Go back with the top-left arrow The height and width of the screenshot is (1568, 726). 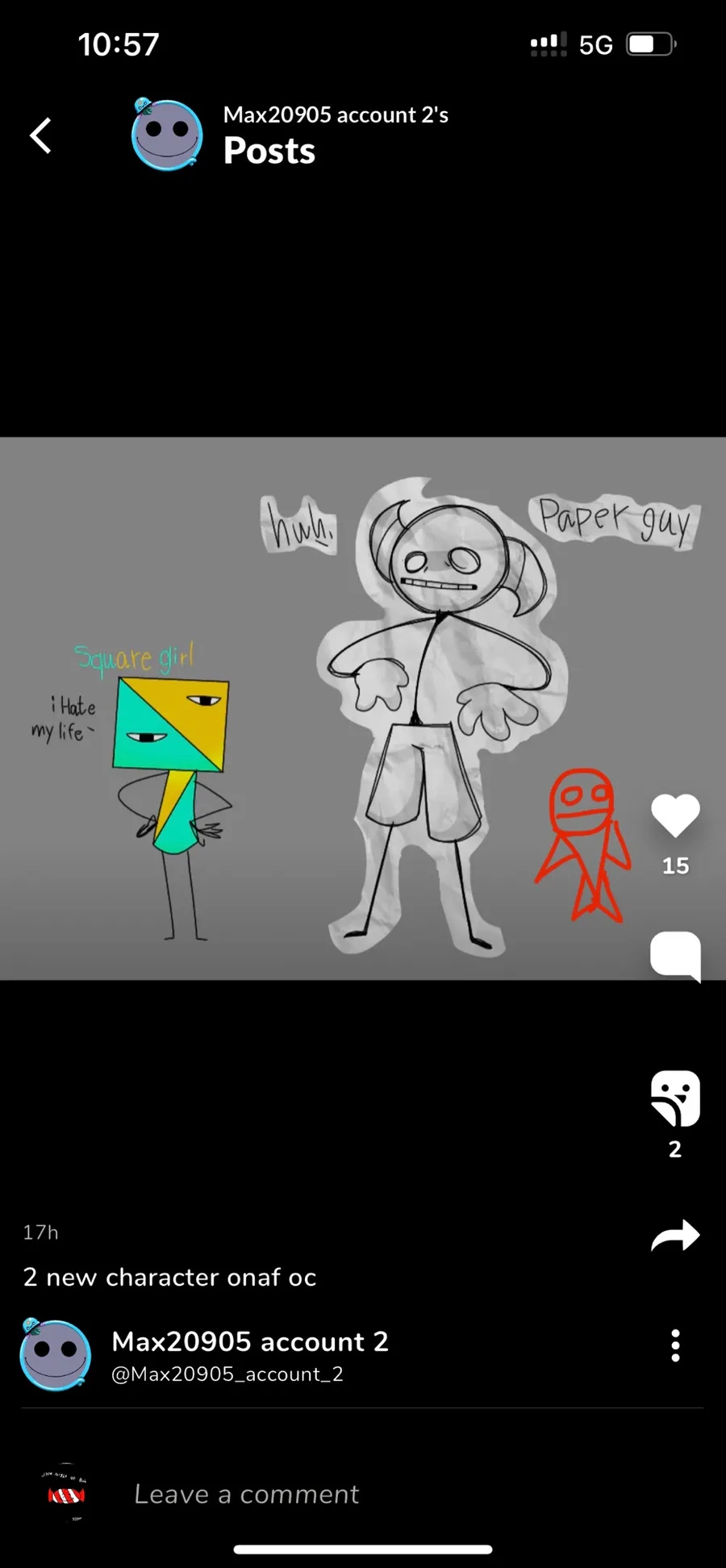[x=41, y=136]
